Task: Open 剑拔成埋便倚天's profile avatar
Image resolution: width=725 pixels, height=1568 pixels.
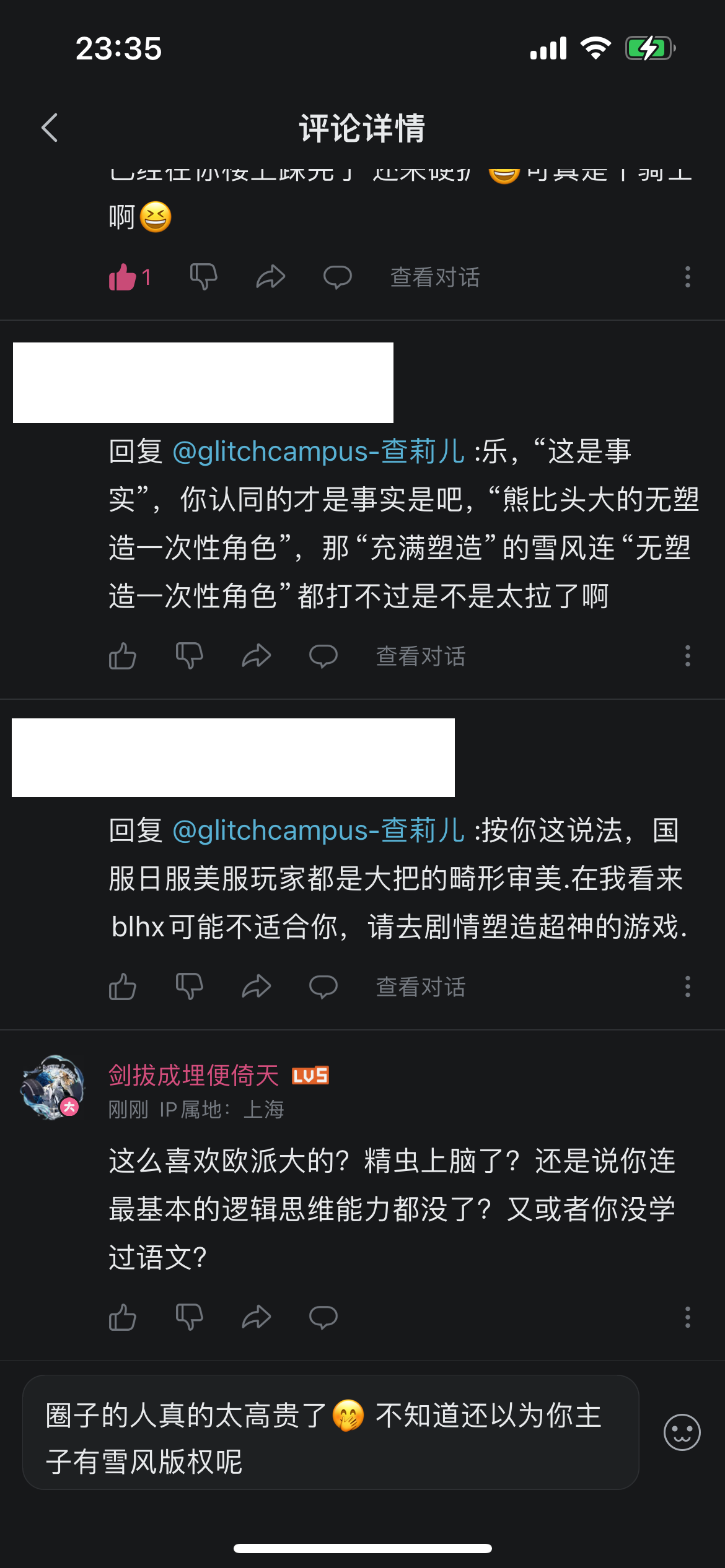Action: click(x=53, y=1087)
